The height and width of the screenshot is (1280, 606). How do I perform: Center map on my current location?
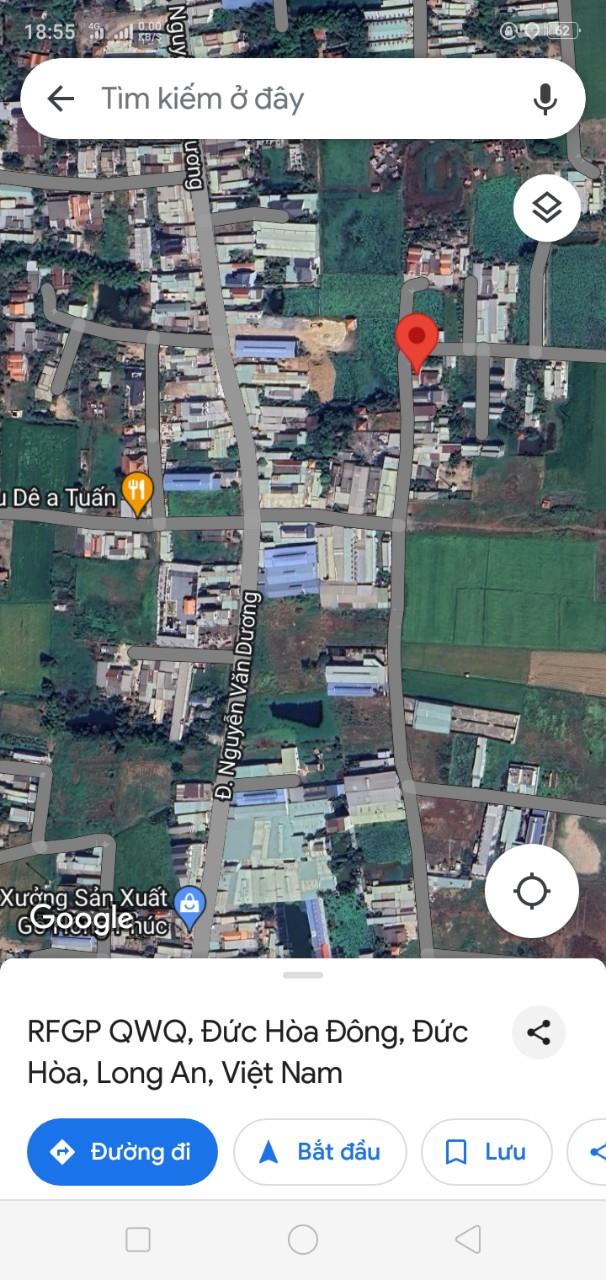532,891
